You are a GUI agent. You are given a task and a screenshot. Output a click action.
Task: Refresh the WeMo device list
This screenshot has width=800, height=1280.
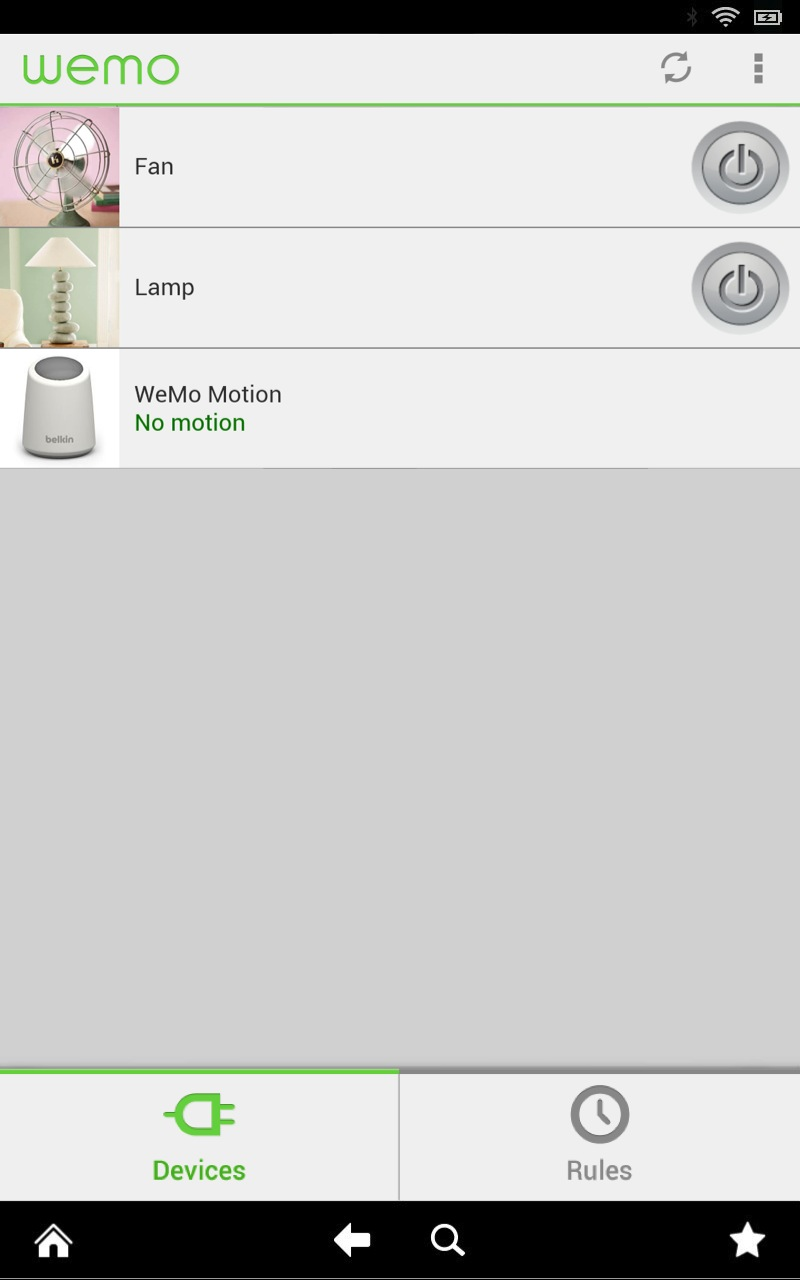point(677,68)
